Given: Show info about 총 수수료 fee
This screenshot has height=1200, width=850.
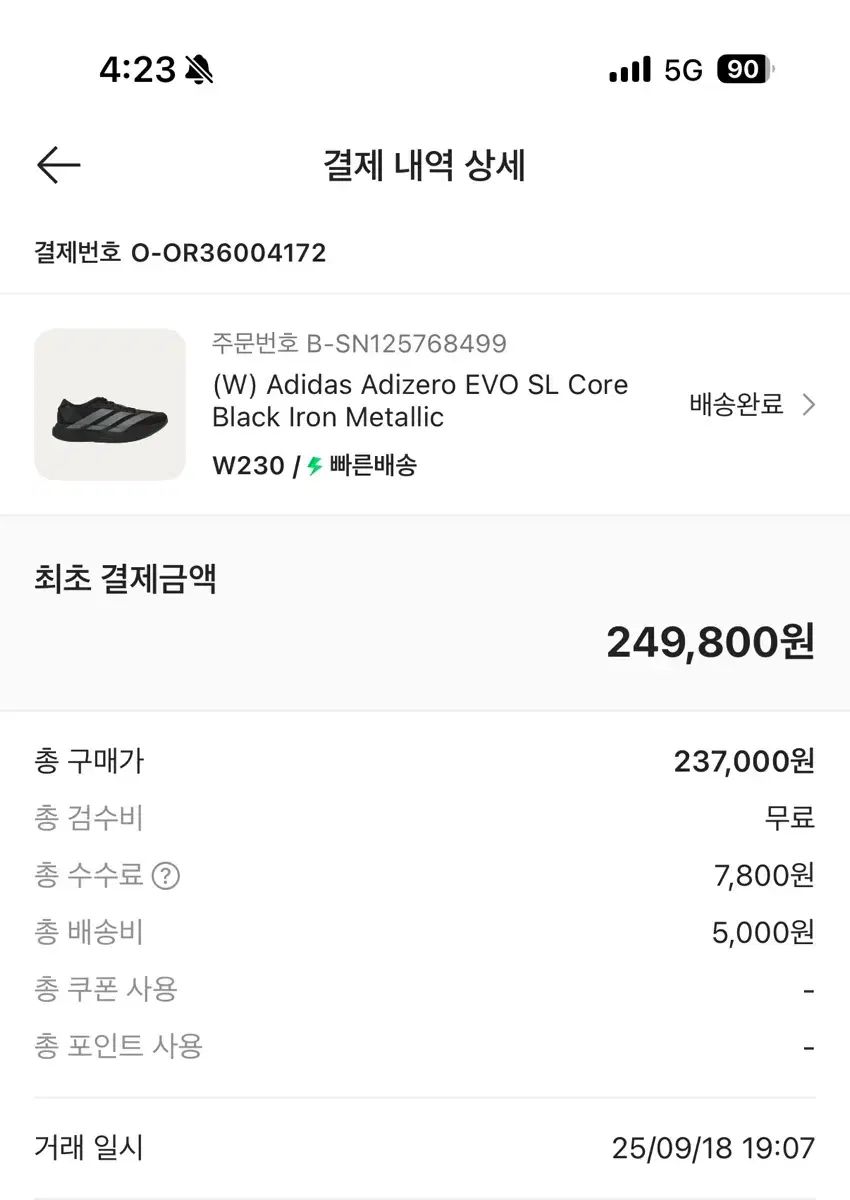Looking at the screenshot, I should [x=166, y=877].
